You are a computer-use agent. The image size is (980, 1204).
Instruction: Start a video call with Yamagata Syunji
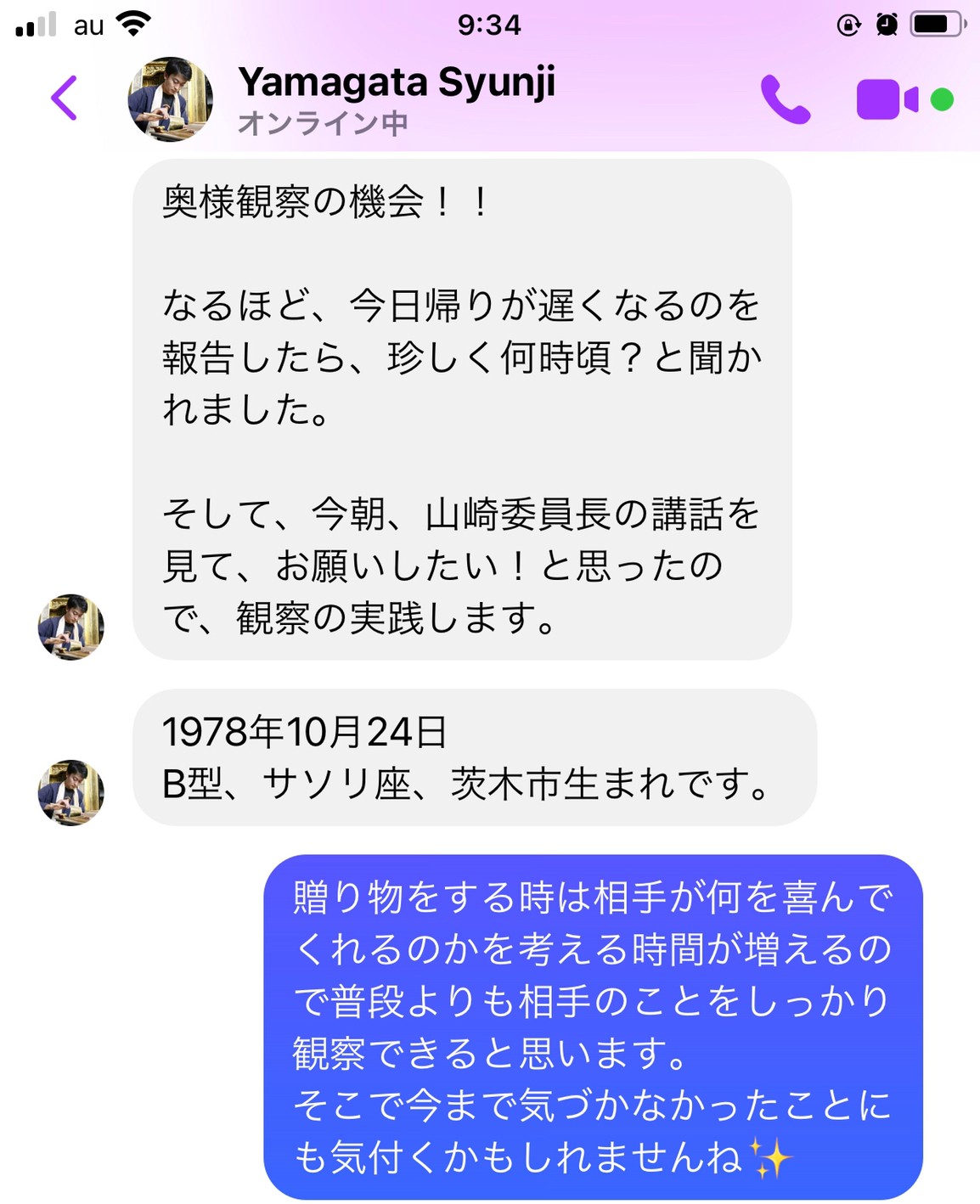887,99
